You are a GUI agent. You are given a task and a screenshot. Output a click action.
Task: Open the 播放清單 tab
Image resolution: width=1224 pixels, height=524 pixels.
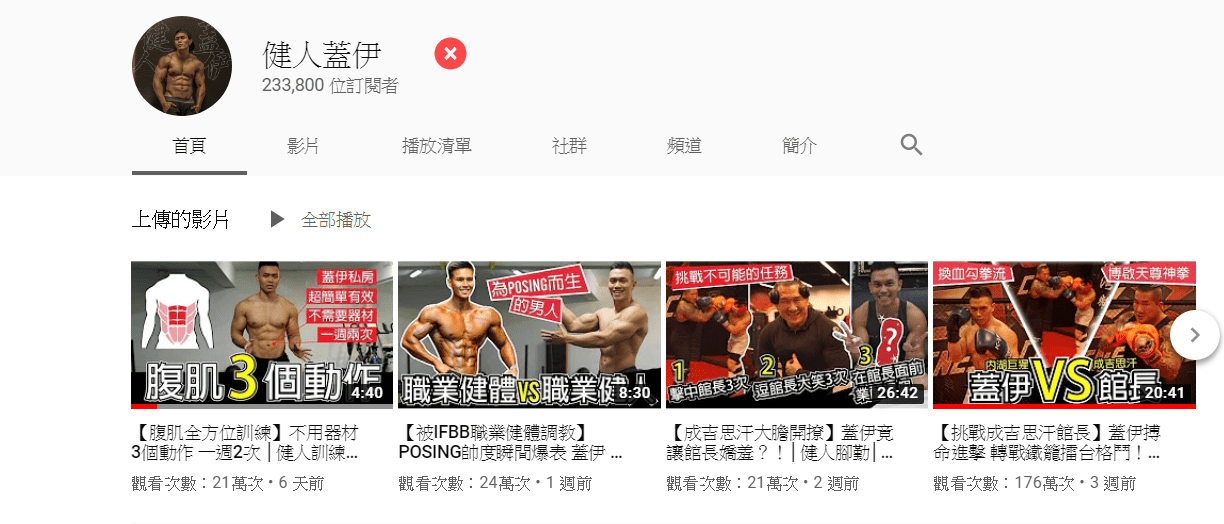point(436,146)
